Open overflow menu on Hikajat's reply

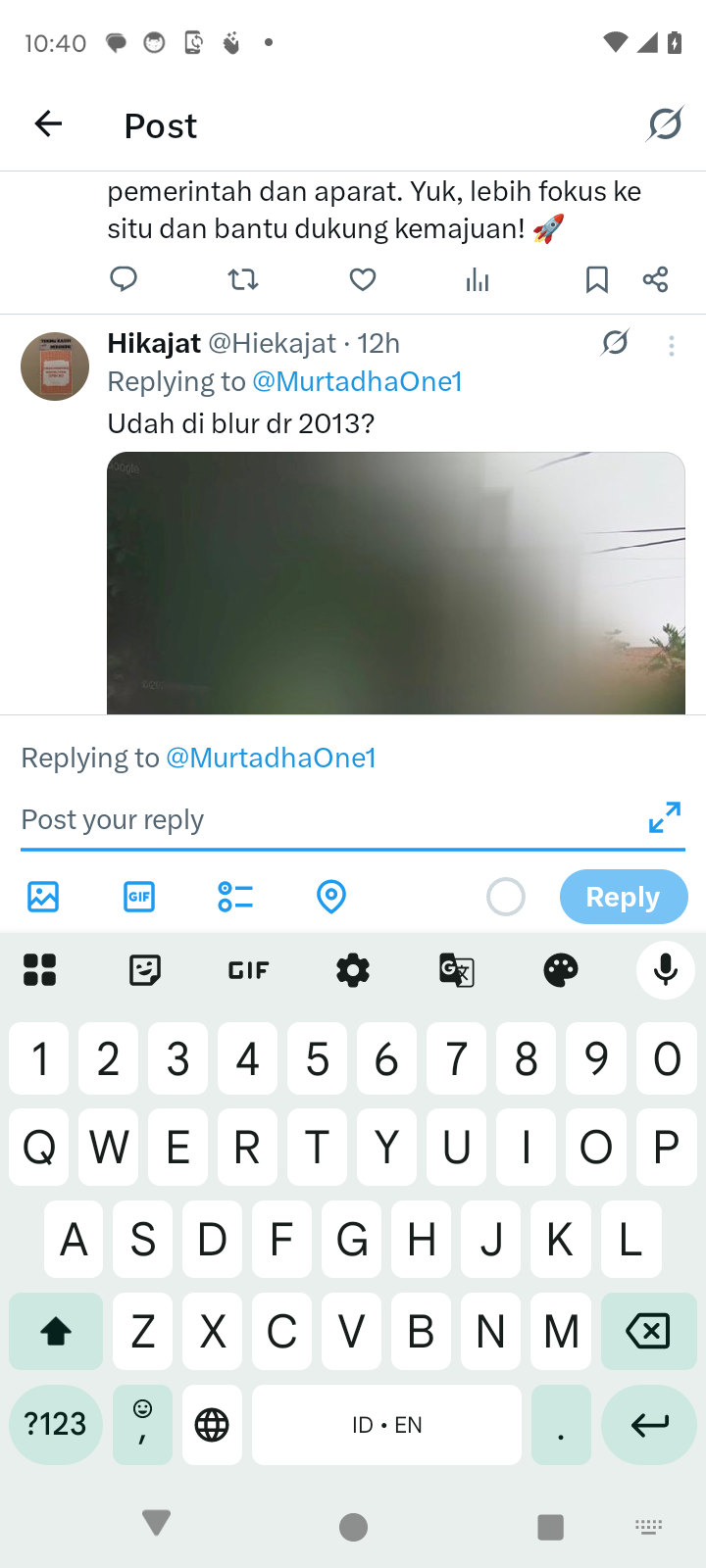672,345
